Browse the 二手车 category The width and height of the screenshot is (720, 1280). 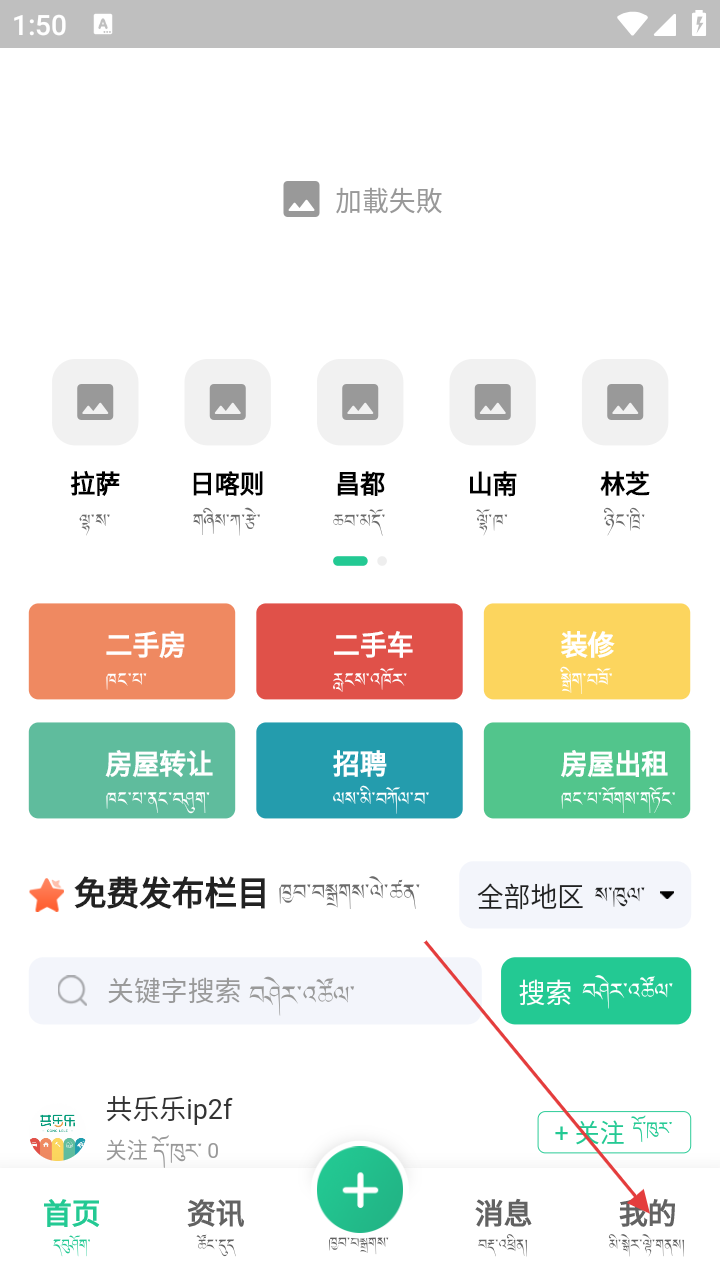click(359, 651)
